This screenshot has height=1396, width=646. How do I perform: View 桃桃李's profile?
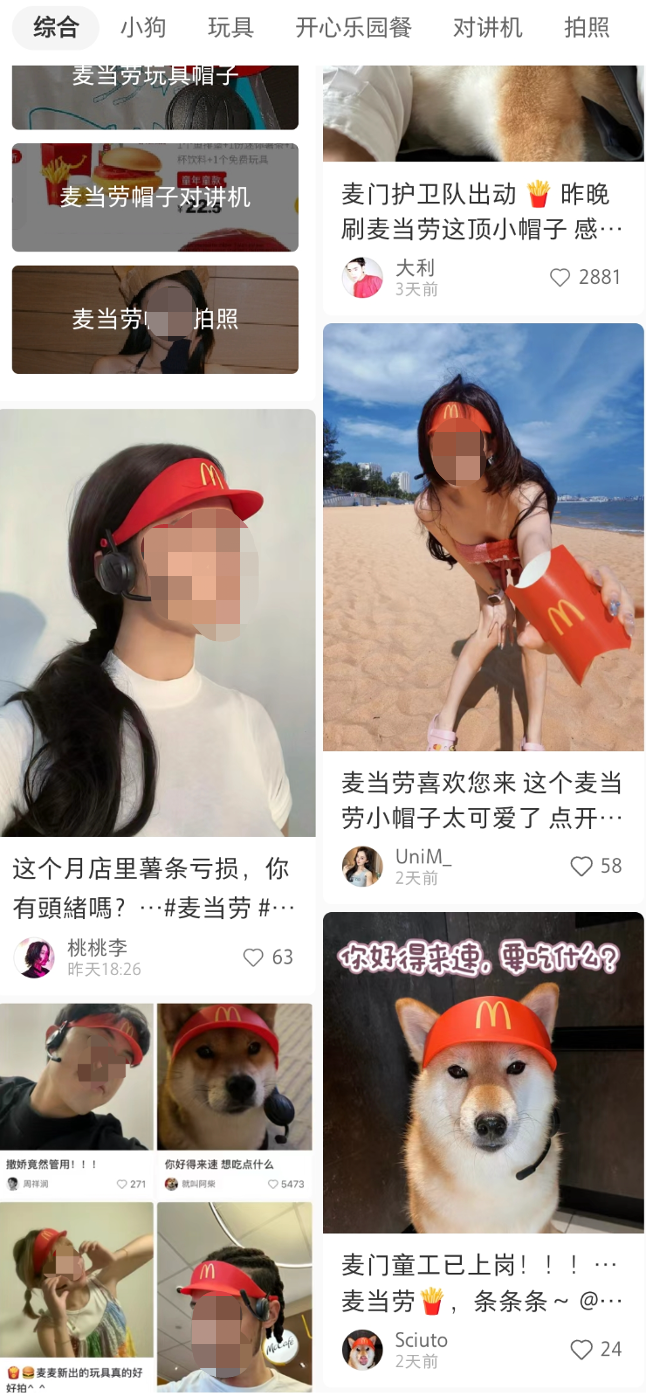(x=34, y=957)
